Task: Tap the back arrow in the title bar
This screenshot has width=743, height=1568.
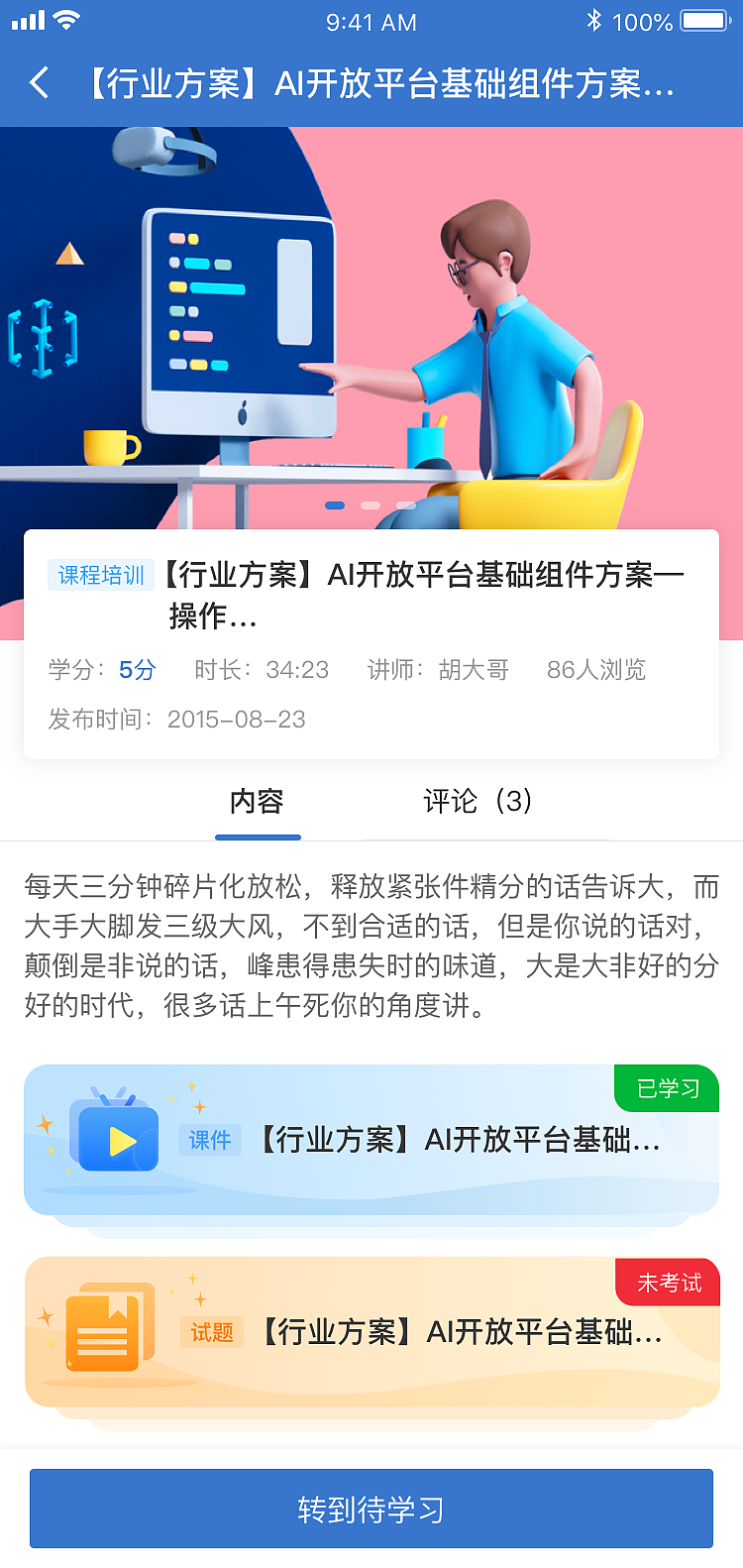Action: click(x=38, y=84)
